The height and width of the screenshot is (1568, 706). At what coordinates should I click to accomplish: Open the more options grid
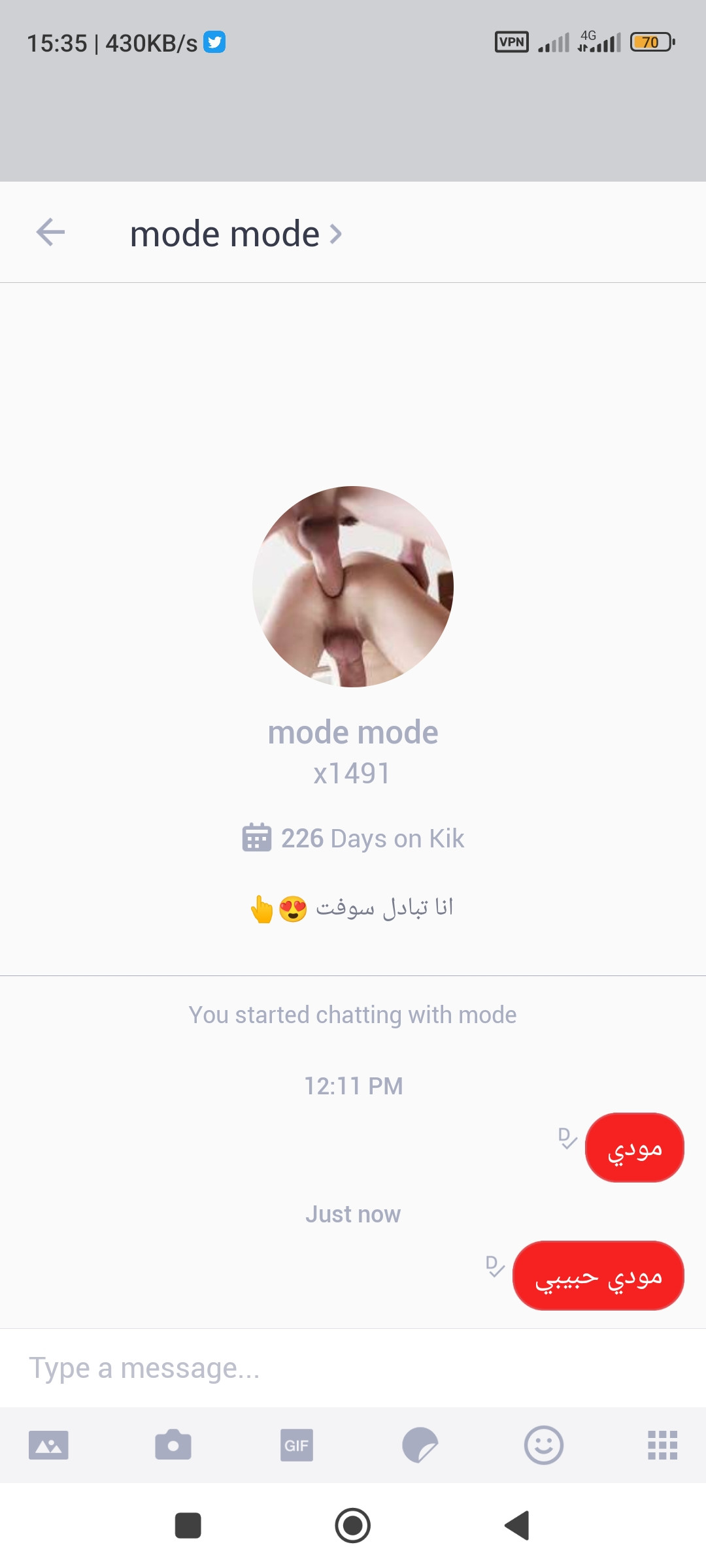click(x=662, y=1445)
